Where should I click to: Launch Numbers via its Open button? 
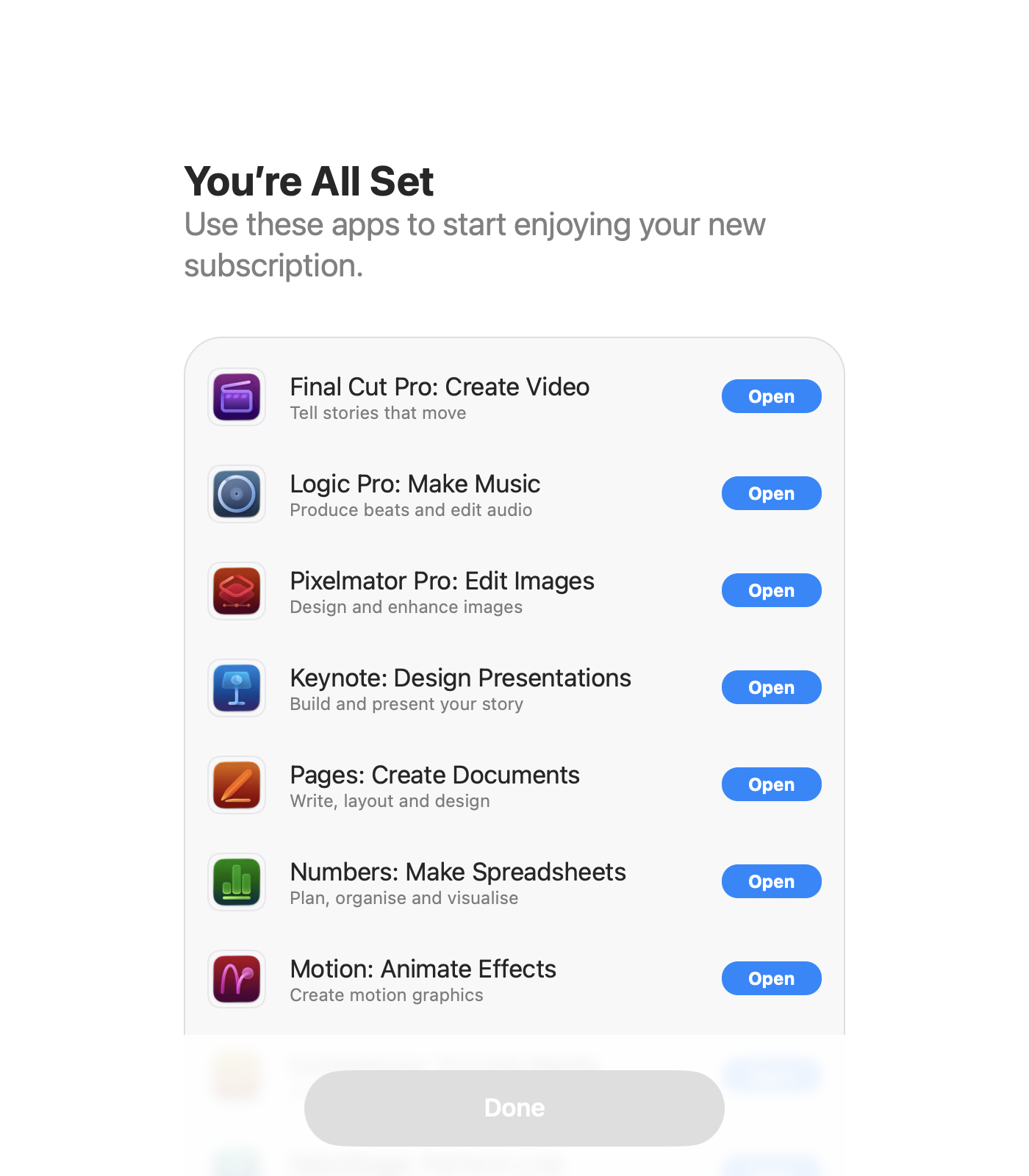click(x=771, y=881)
